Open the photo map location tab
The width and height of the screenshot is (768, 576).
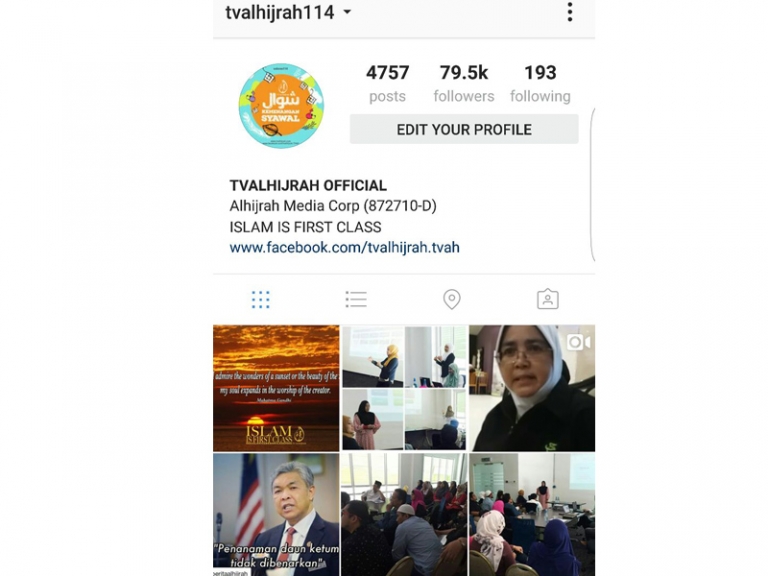pos(452,299)
